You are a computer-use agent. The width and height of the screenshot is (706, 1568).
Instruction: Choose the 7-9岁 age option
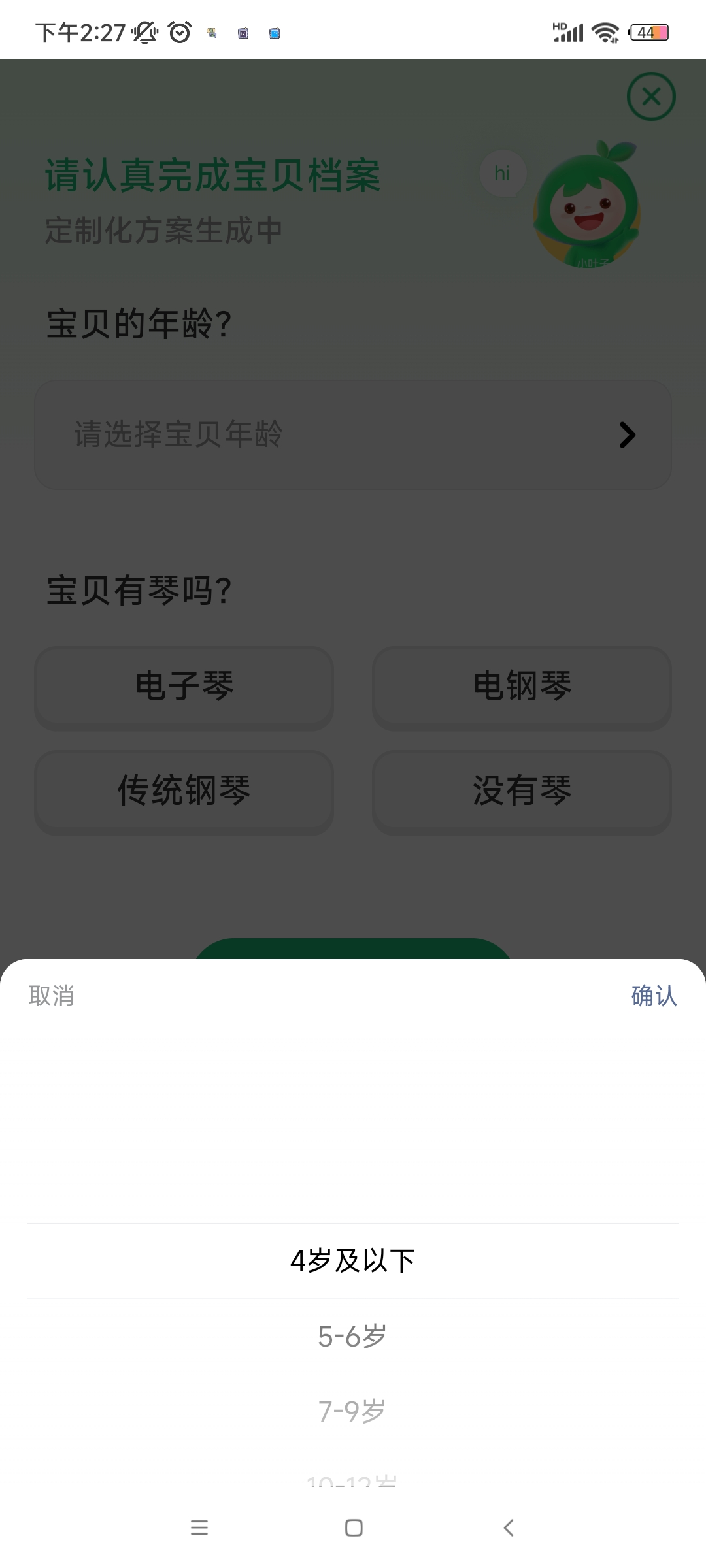[352, 1411]
